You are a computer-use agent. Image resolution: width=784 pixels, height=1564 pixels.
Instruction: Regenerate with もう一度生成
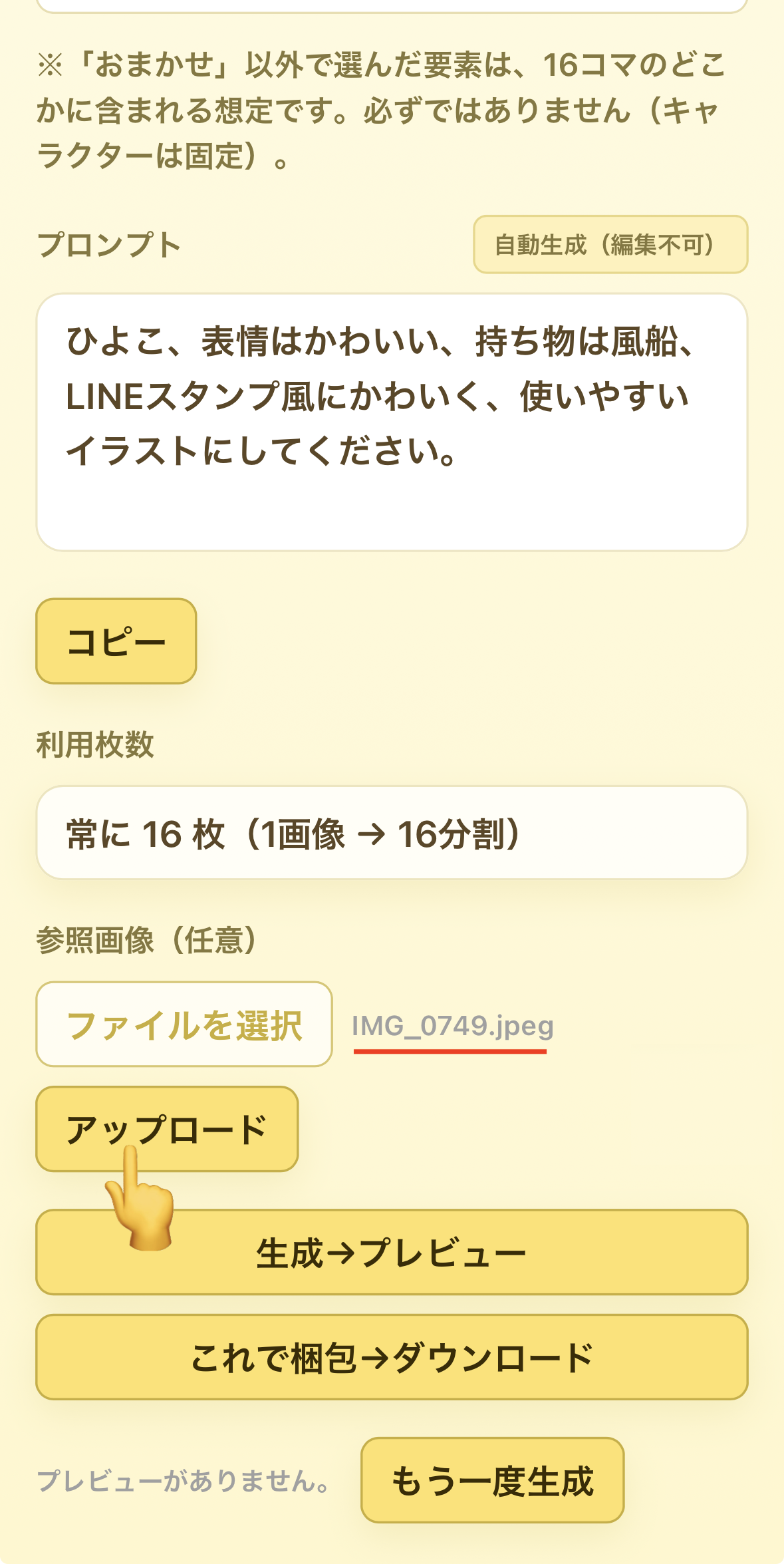pos(492,1480)
